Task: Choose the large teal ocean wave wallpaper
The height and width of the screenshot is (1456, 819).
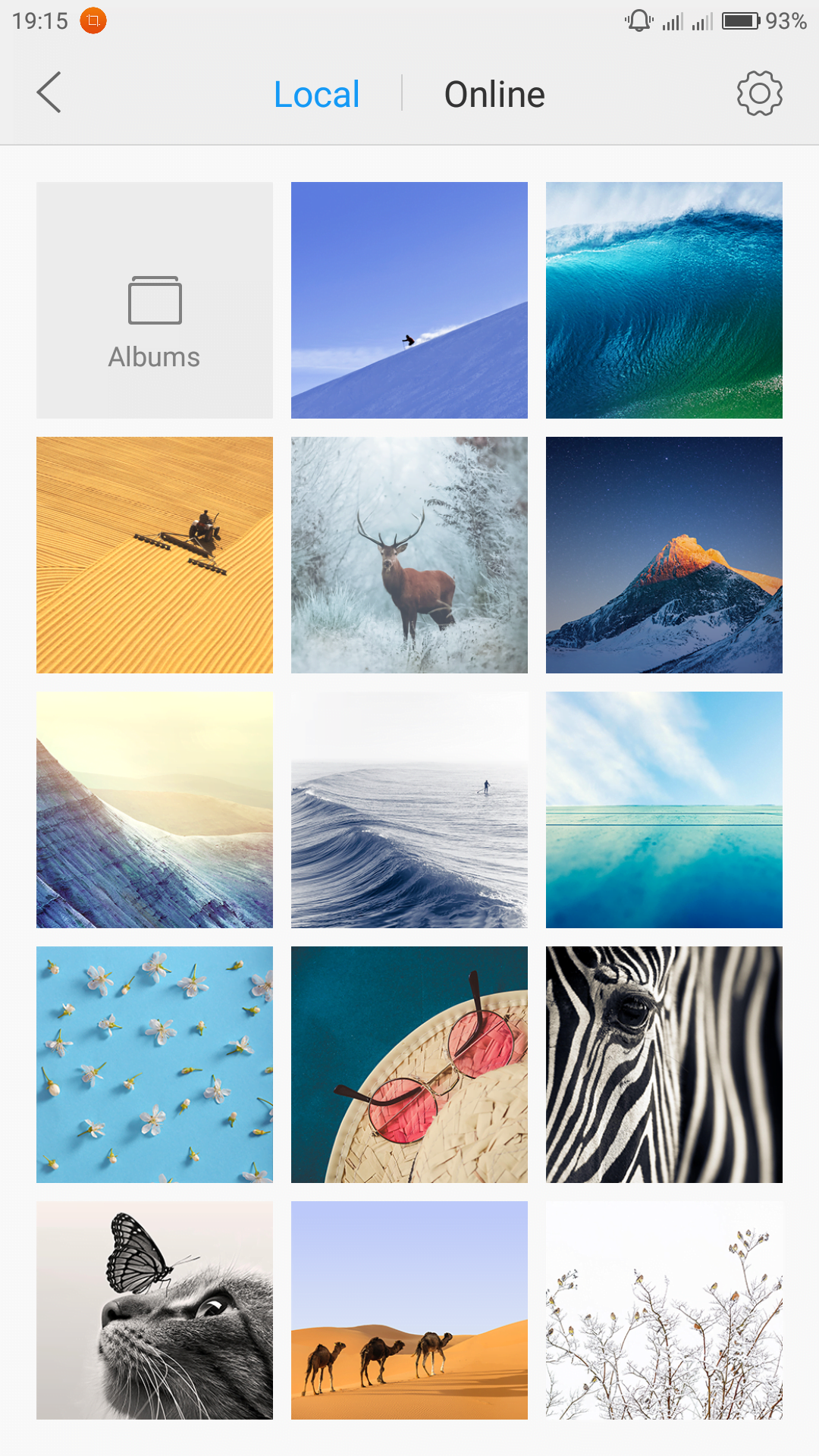Action: click(x=664, y=300)
